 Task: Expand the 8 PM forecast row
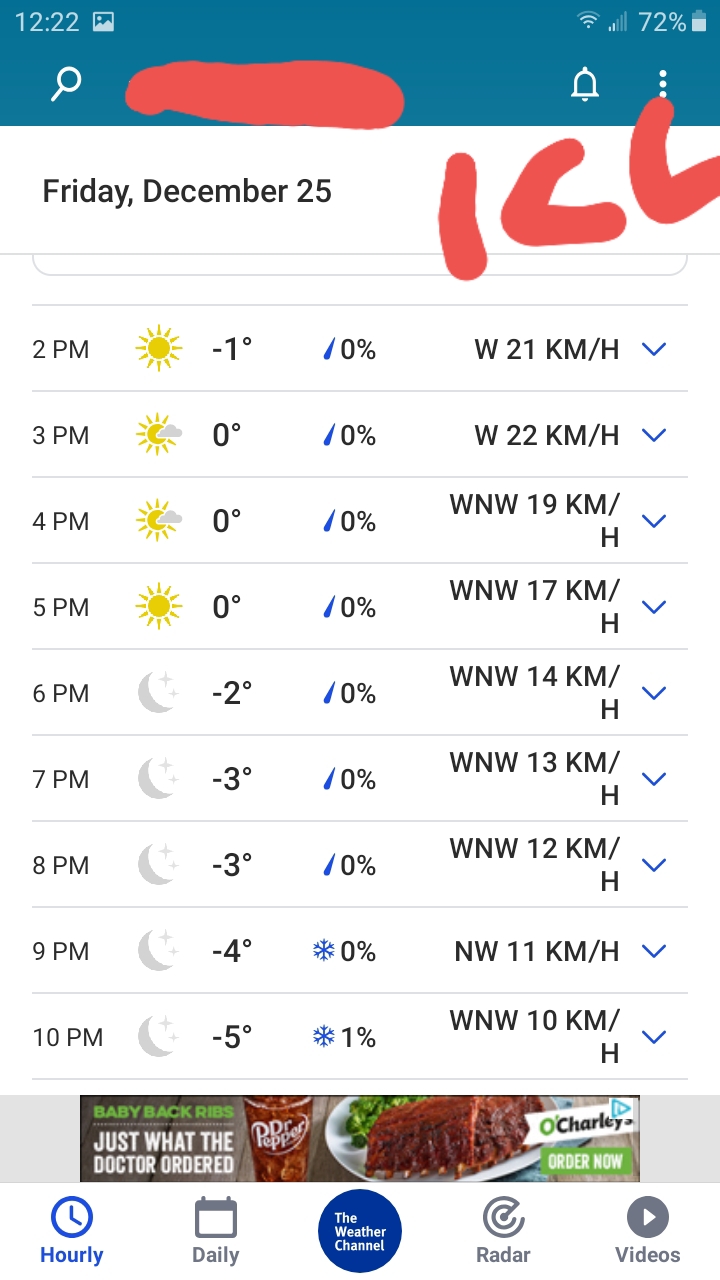click(x=654, y=865)
